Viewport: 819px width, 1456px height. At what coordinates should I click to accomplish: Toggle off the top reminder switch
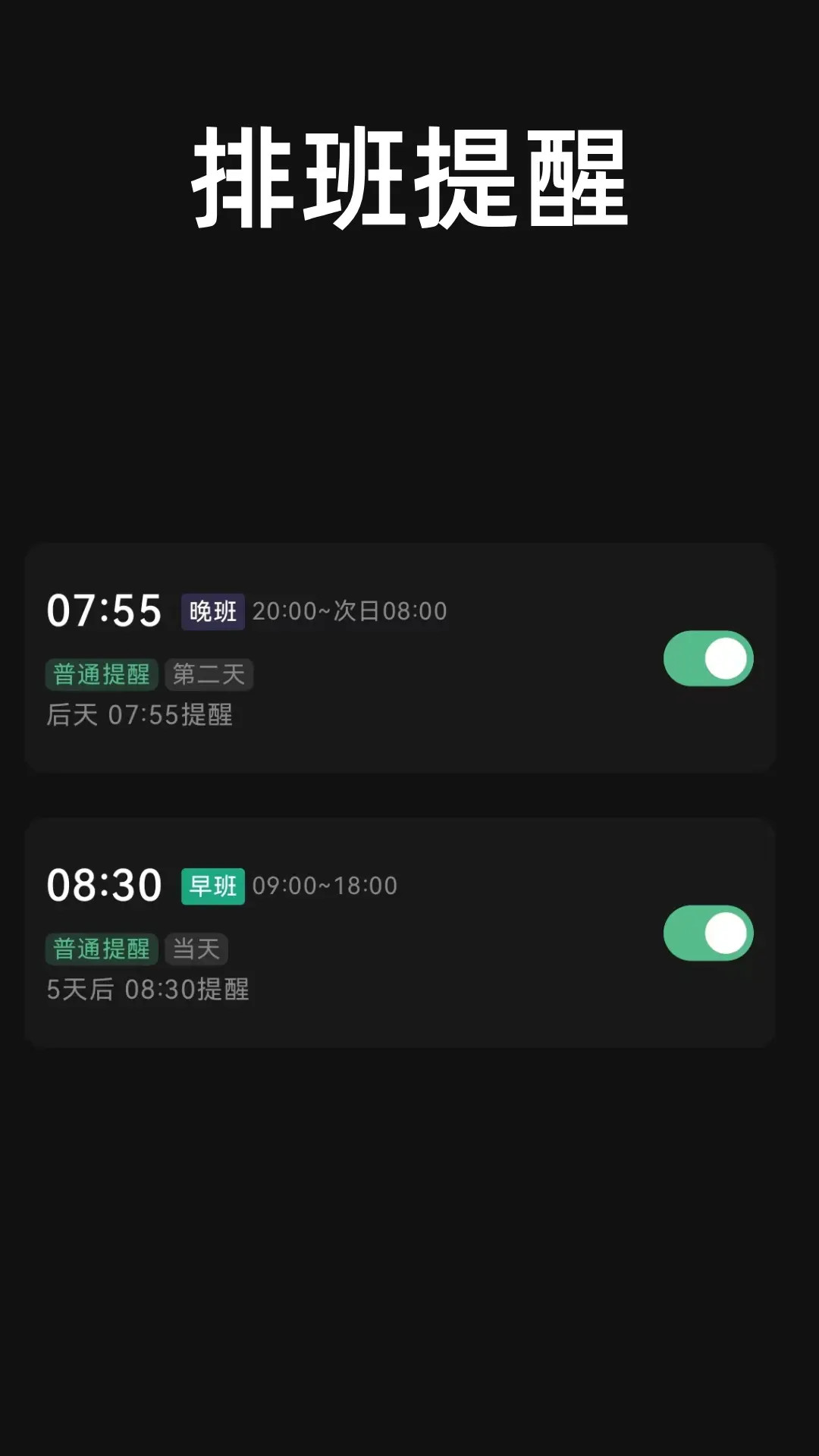click(707, 659)
